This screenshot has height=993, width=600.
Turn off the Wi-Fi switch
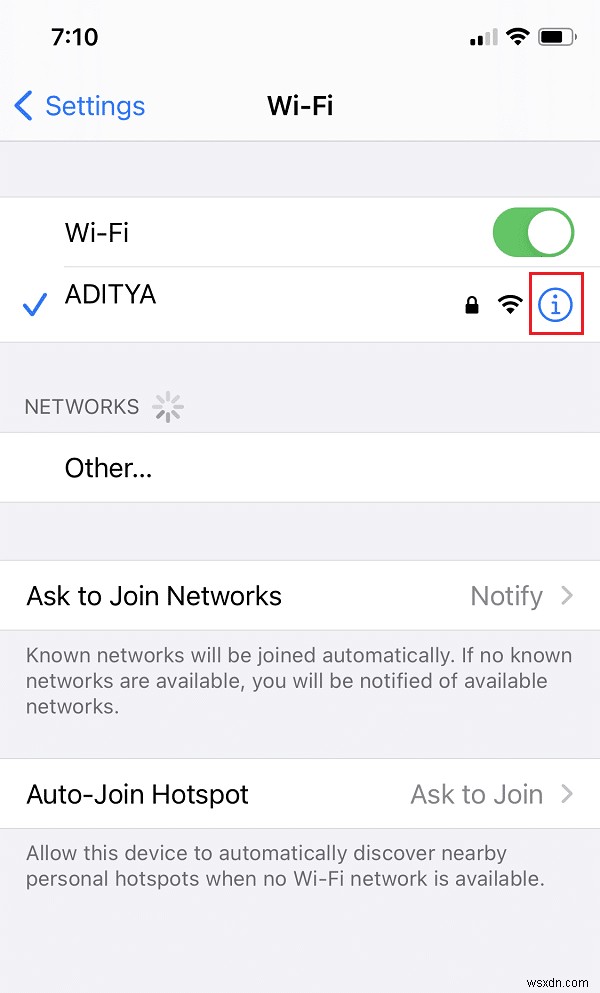pos(533,233)
